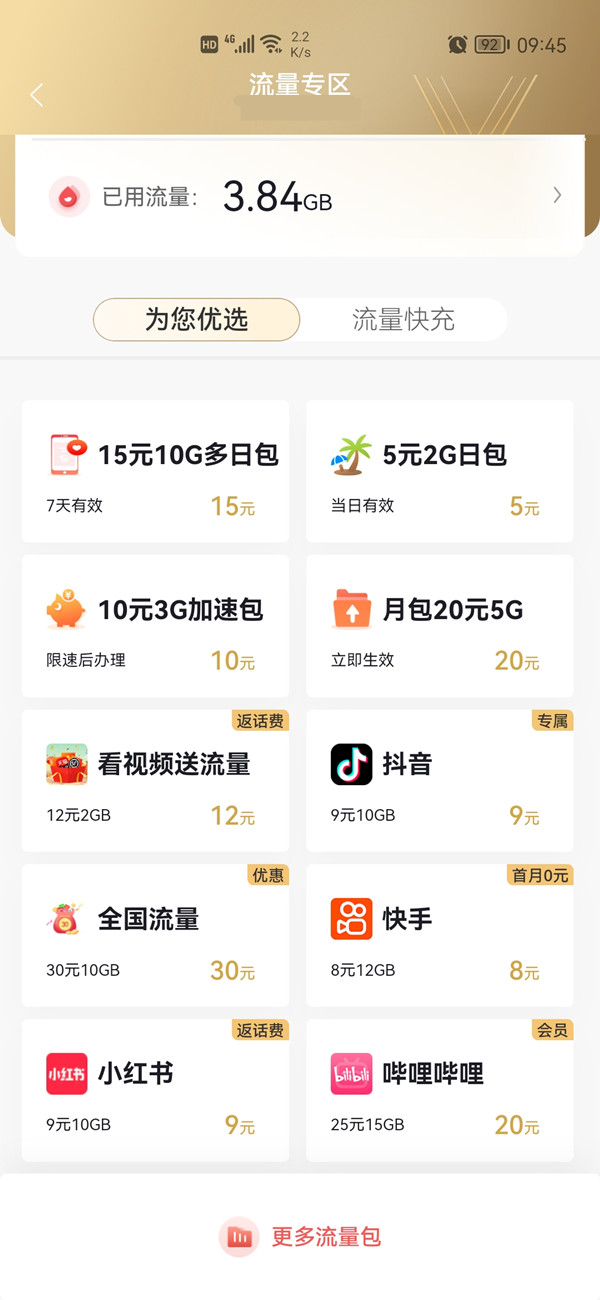Tap the 抖音 data package card

click(439, 781)
